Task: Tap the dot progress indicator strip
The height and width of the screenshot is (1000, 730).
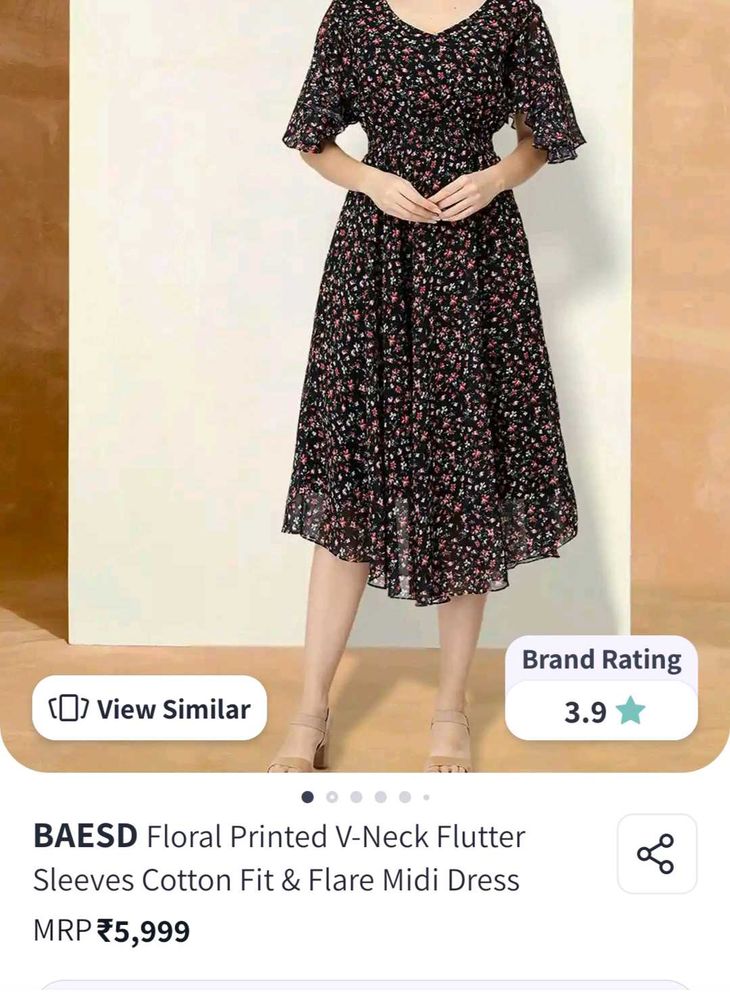Action: [365, 797]
